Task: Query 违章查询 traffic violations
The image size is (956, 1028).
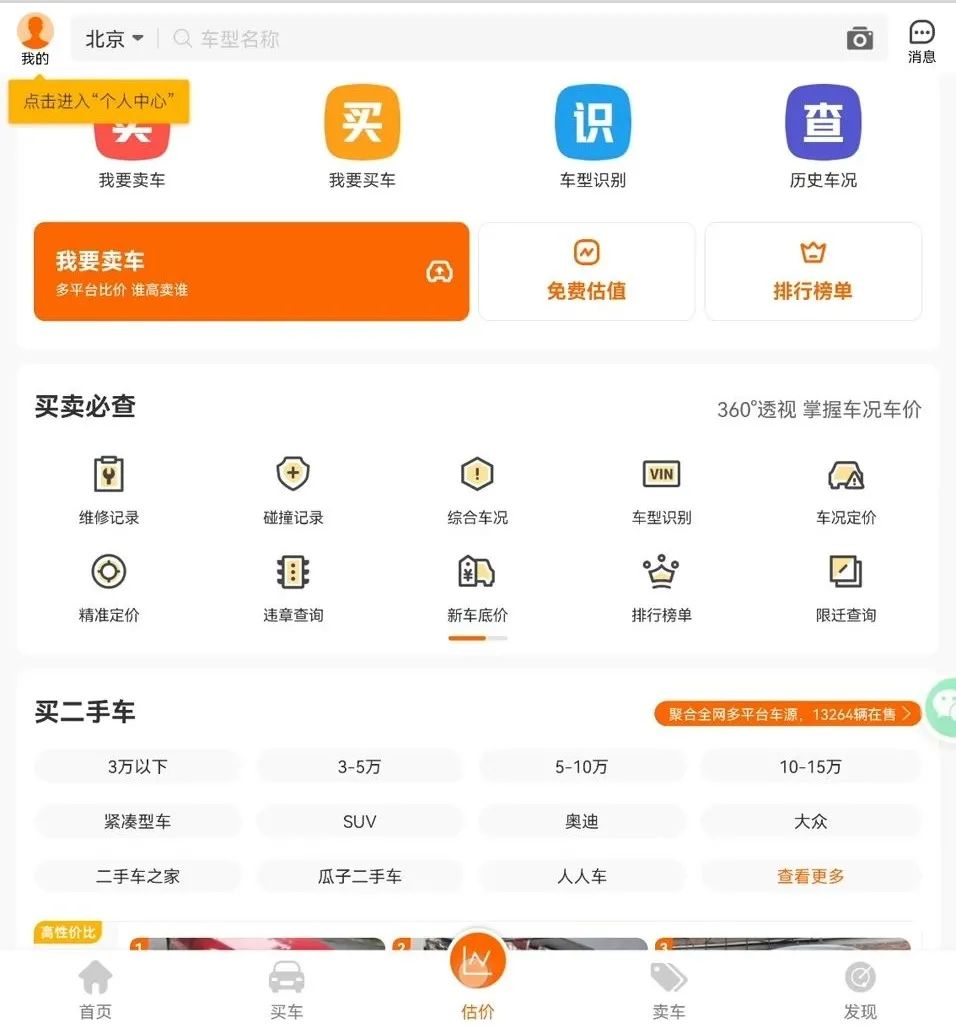Action: pyautogui.click(x=292, y=586)
